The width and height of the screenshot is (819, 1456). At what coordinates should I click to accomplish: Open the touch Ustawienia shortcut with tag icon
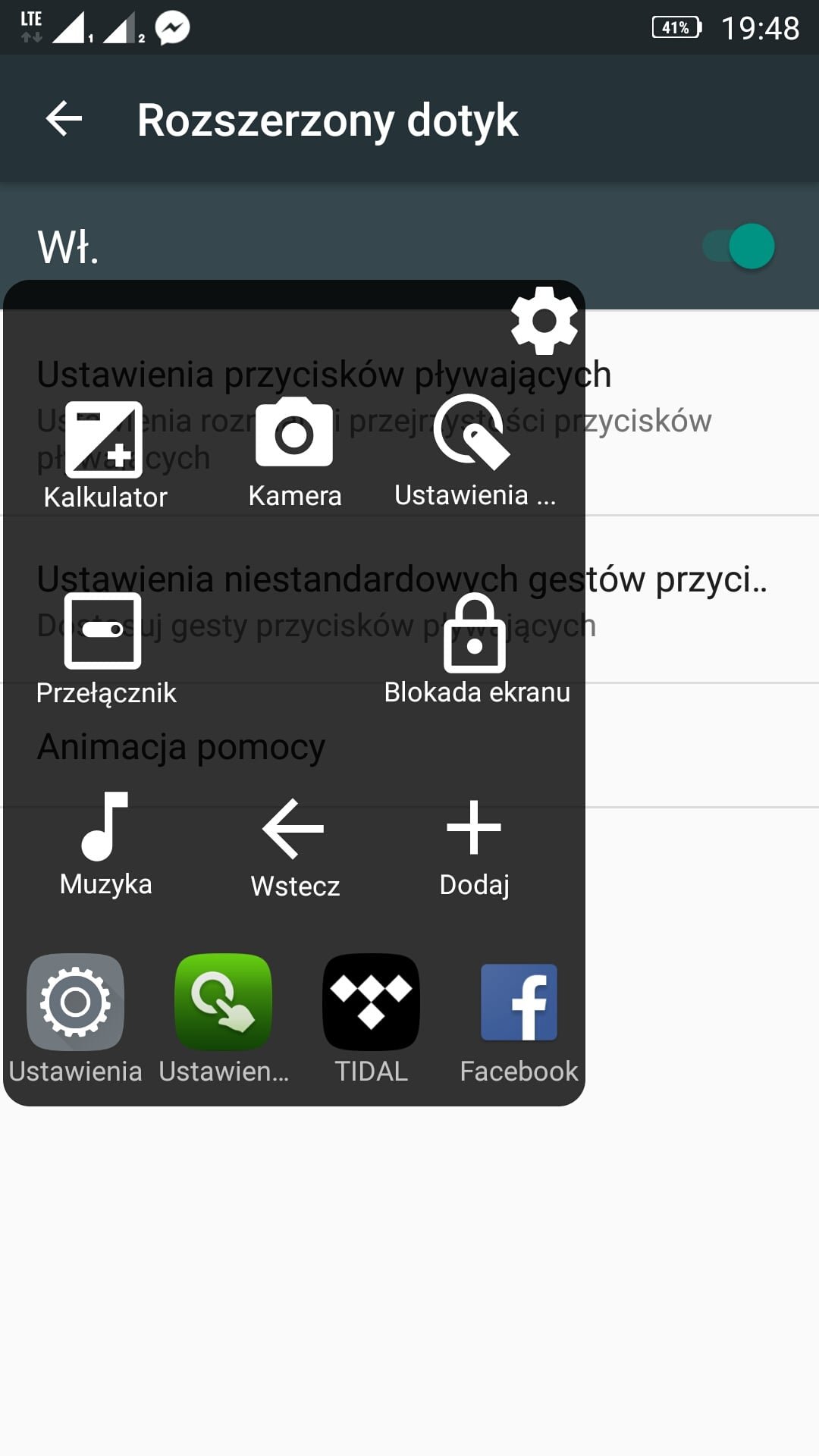pos(475,452)
